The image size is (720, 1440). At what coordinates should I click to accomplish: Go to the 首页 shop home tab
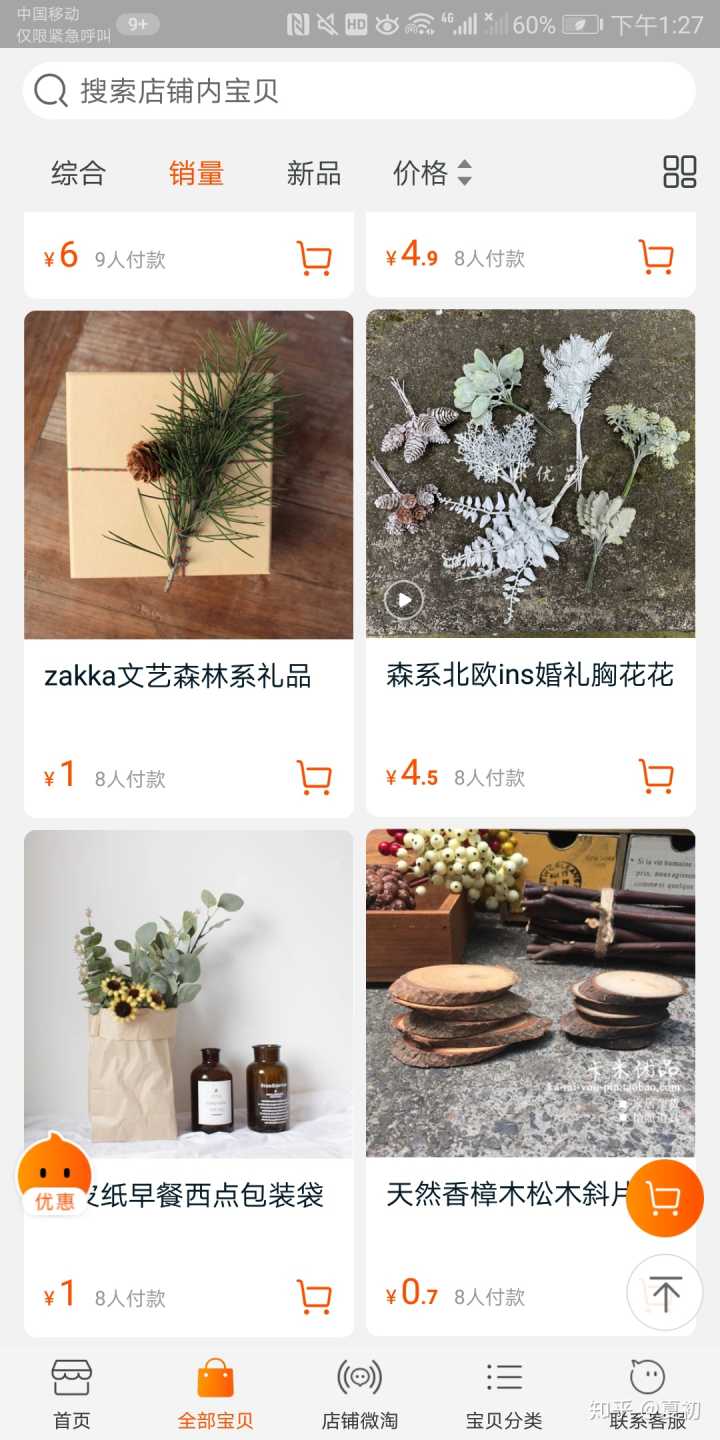[x=72, y=1394]
